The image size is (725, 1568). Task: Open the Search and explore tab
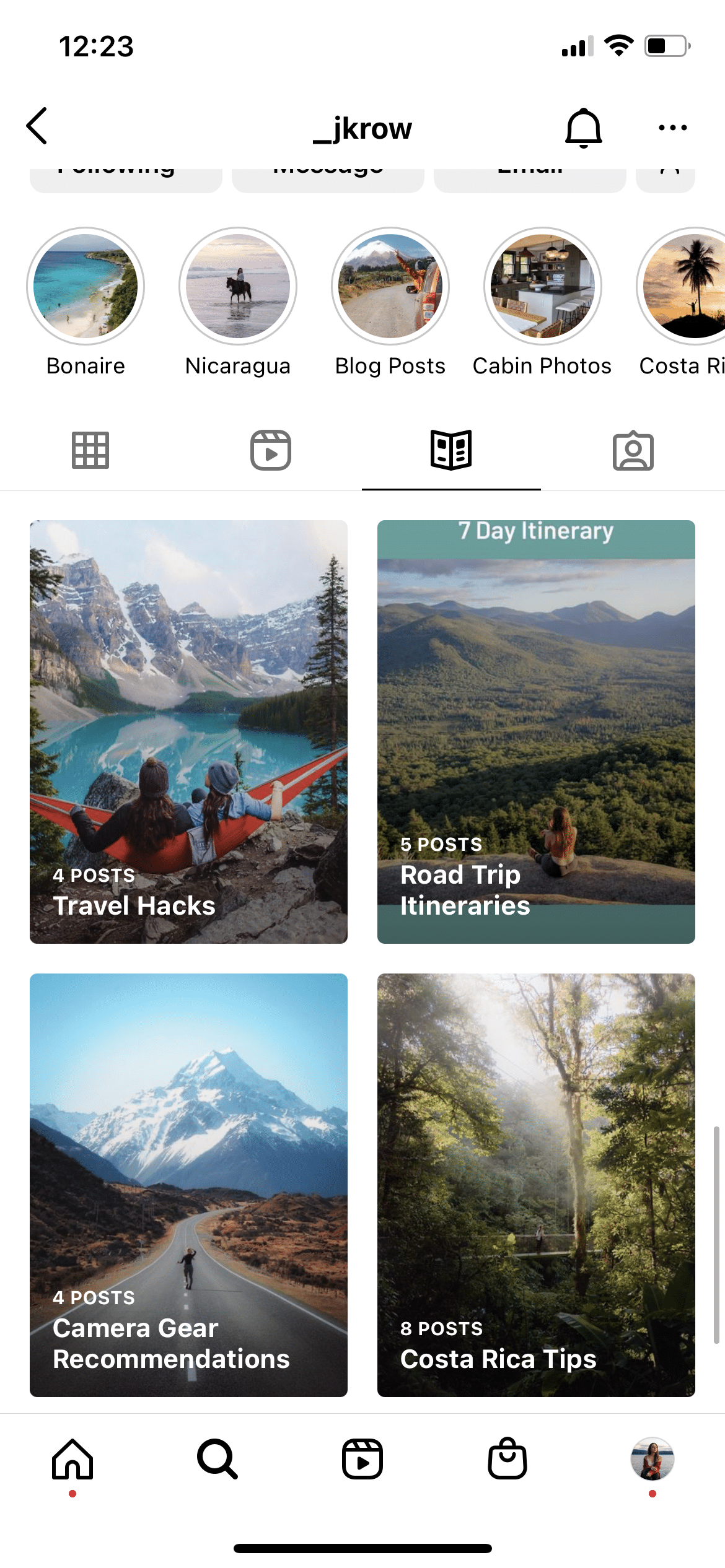(217, 1459)
